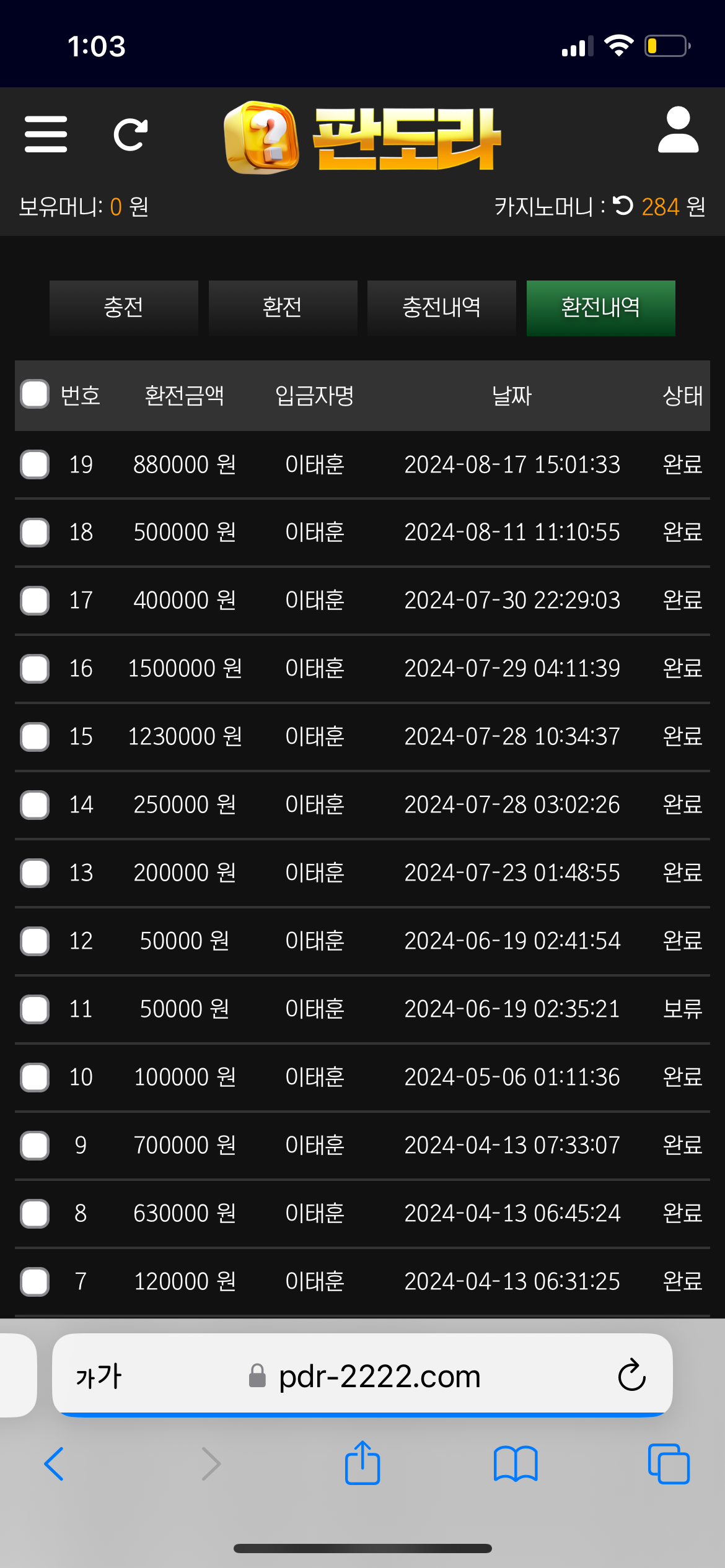Screen dimensions: 725x1568
Task: Select the checkbox for row 16
Action: click(x=35, y=669)
